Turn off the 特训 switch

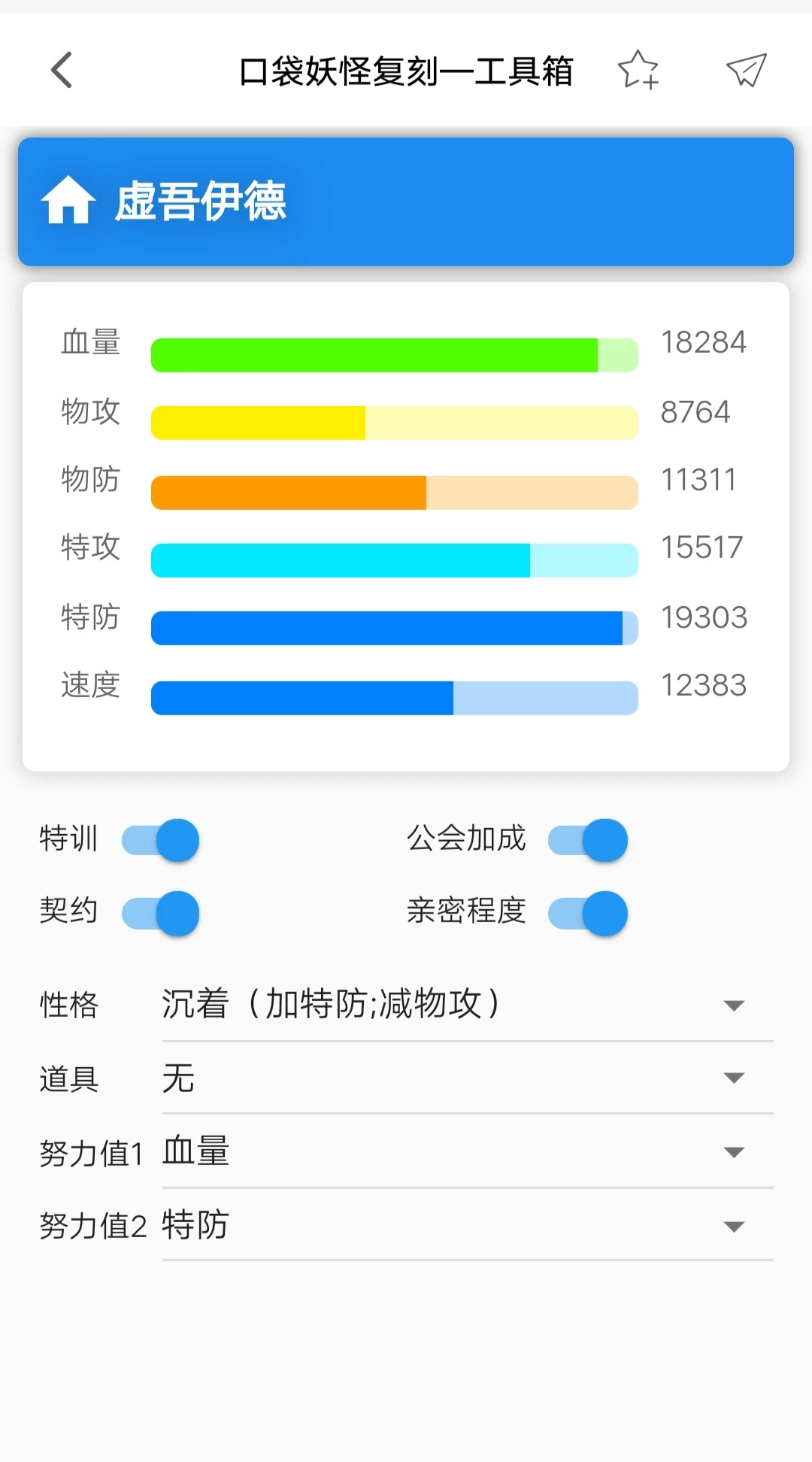(161, 840)
